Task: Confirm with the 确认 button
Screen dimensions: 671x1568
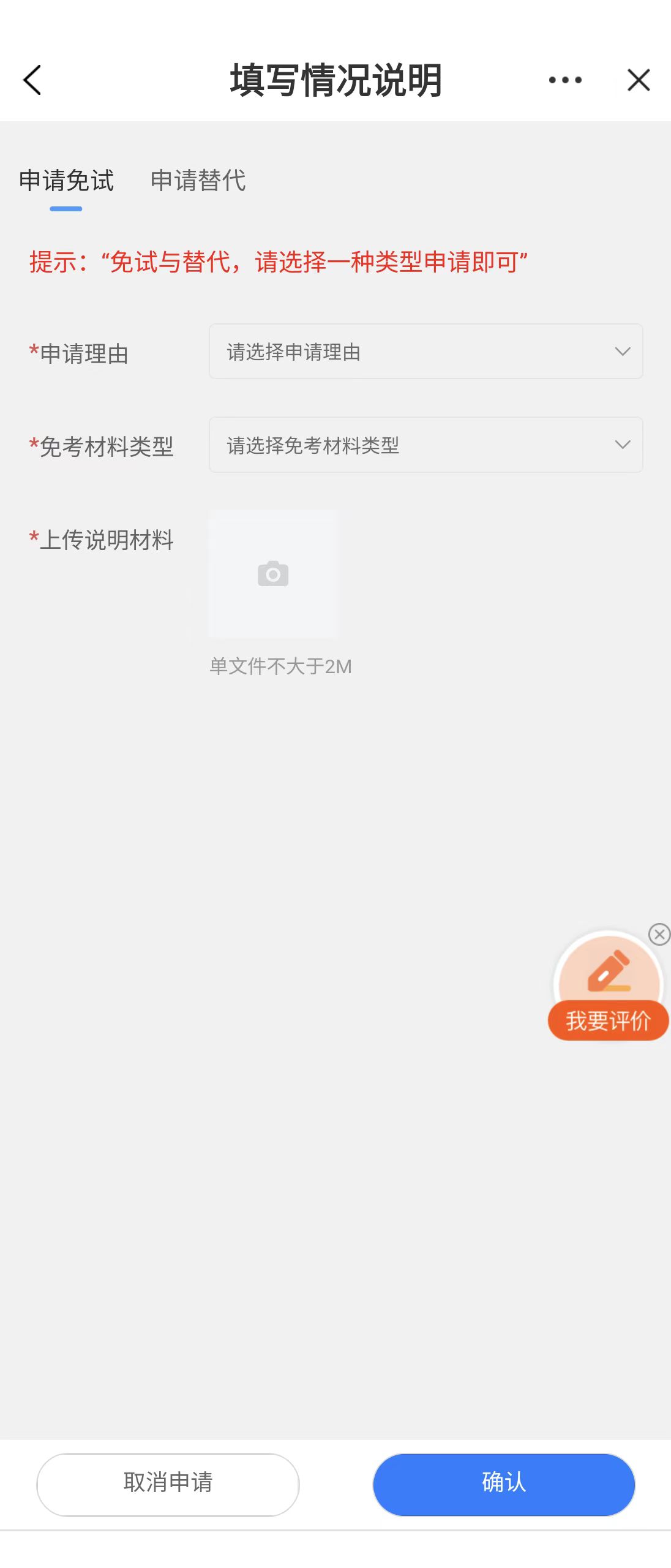Action: tap(503, 1483)
